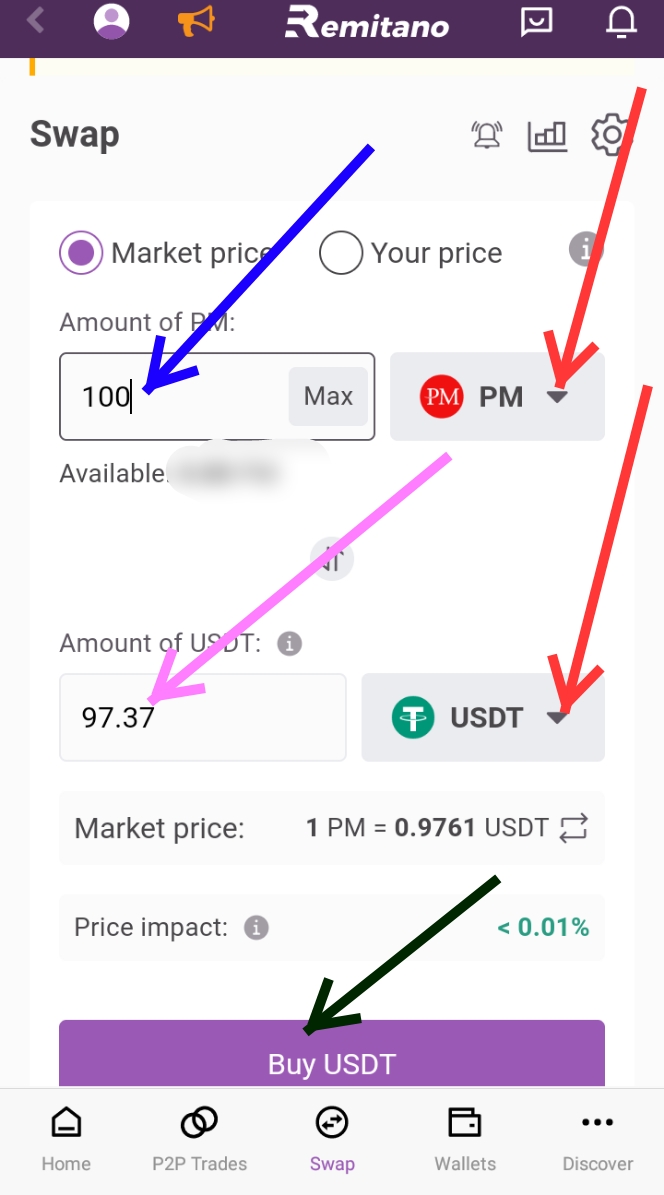
Task: Tap Max to use full balance
Action: click(328, 396)
